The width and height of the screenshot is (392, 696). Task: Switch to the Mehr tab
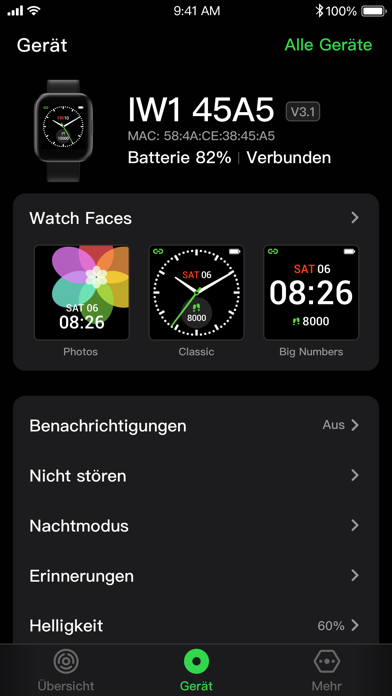click(x=327, y=670)
